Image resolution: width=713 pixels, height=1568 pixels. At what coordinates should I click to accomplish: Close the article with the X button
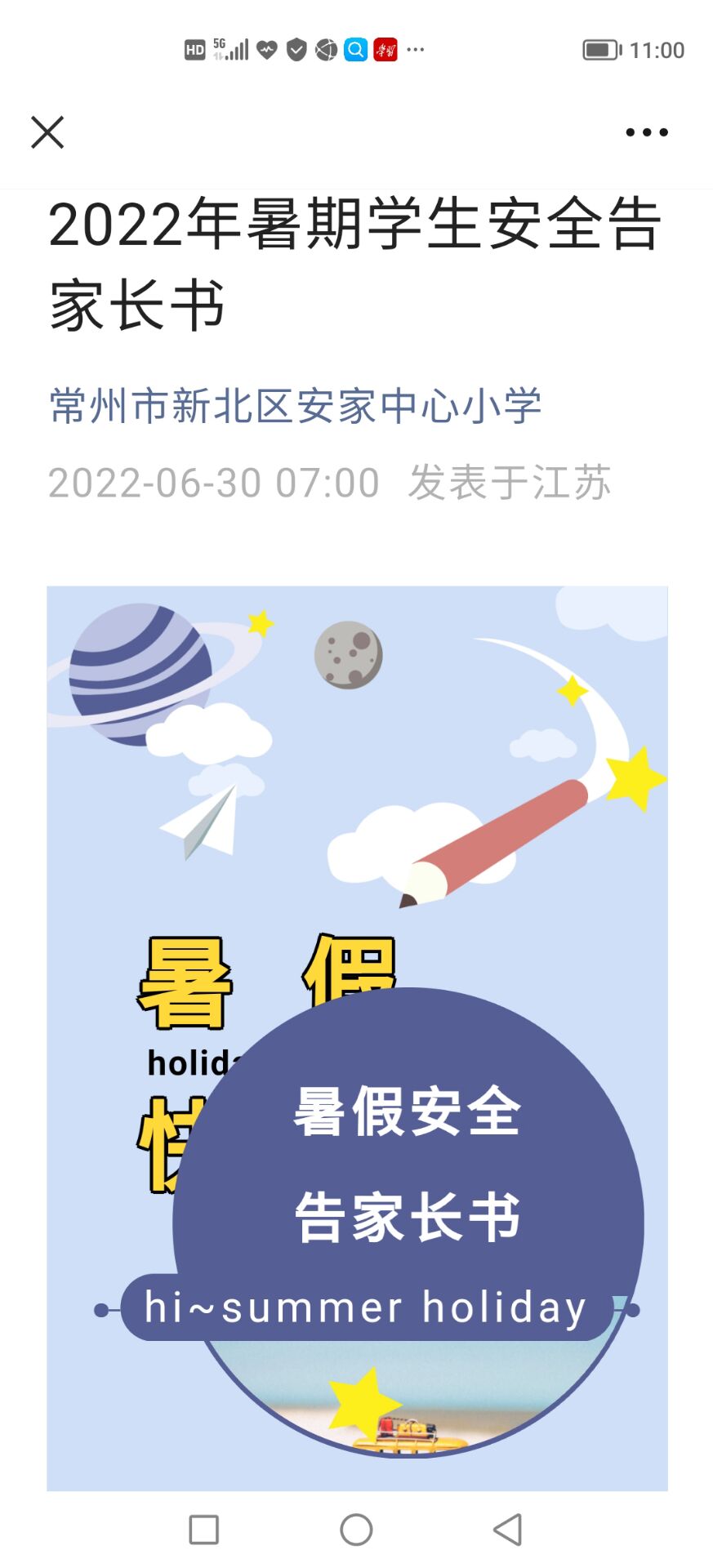47,132
